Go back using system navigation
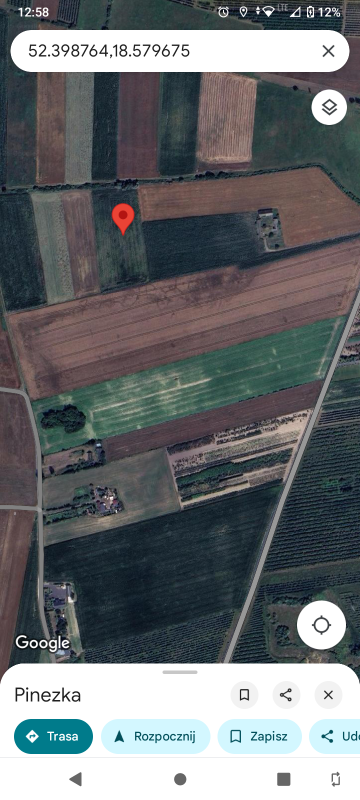The width and height of the screenshot is (360, 800). point(75,779)
